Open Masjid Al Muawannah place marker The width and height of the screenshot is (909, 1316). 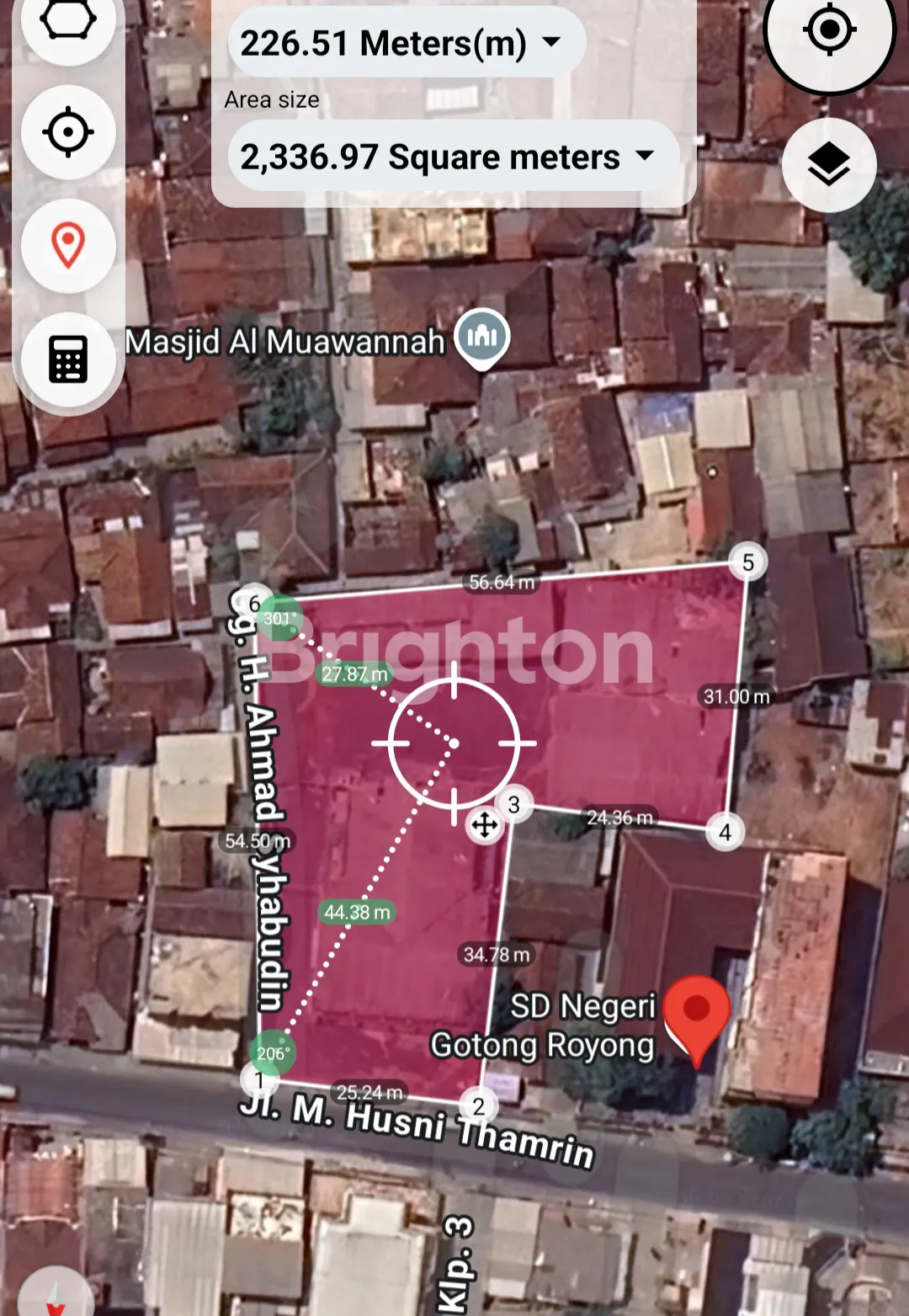click(x=482, y=338)
